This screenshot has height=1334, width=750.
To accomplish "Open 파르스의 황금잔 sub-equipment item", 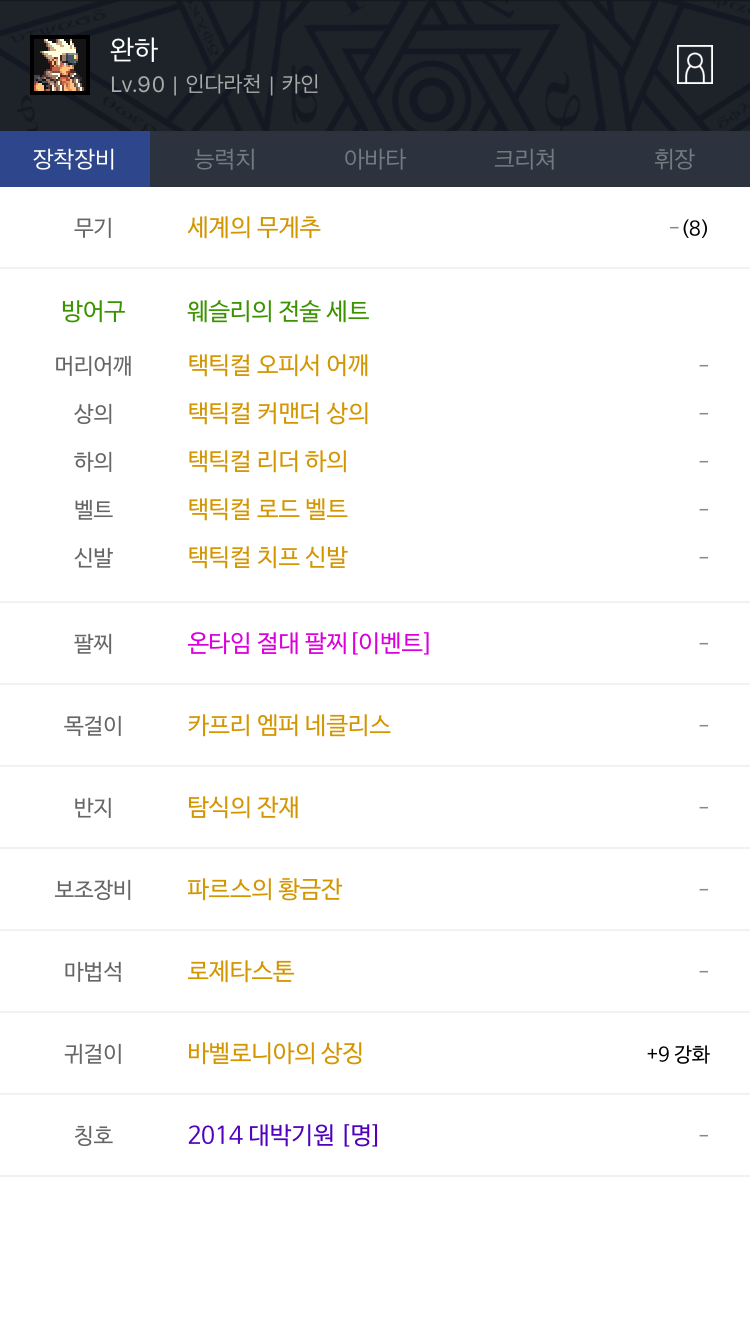I will click(x=264, y=889).
